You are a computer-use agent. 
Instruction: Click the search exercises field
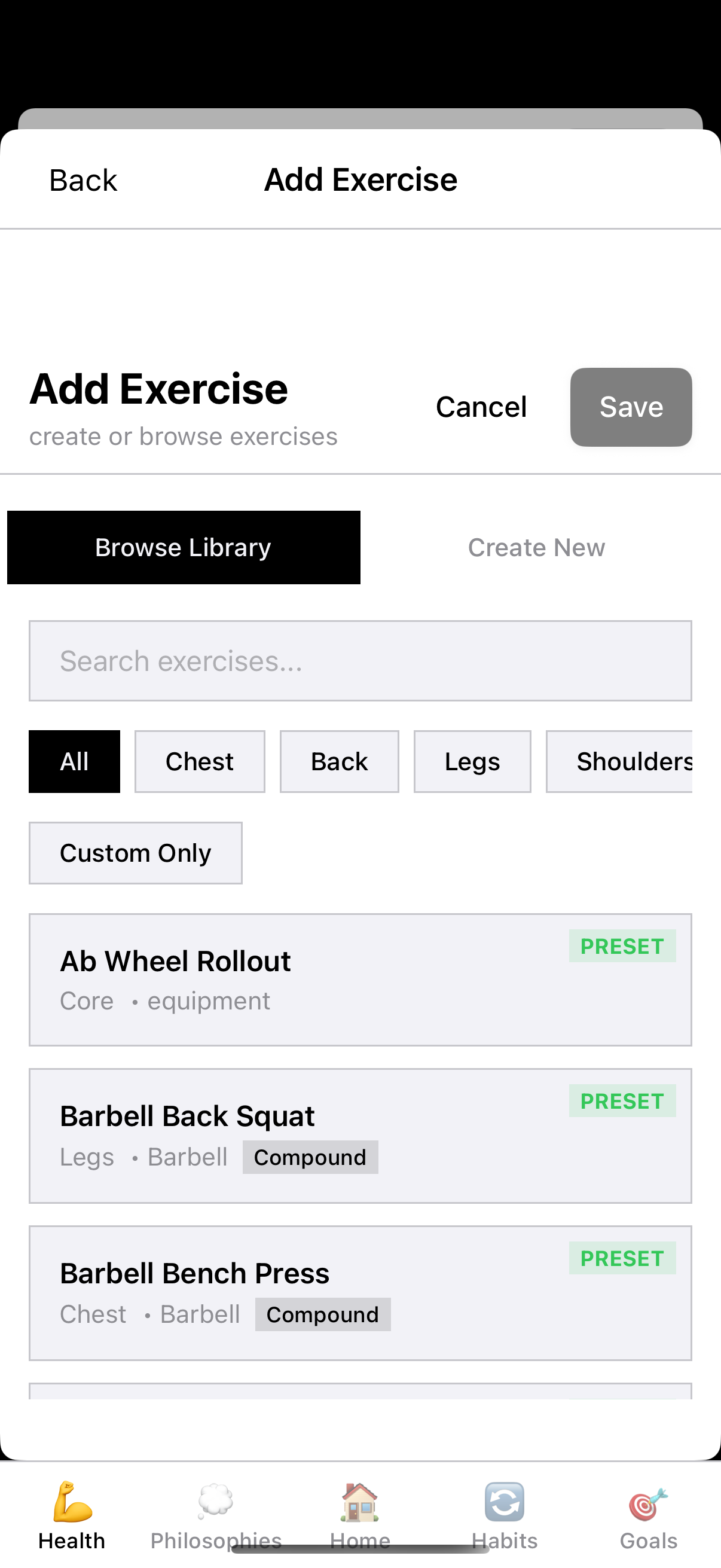click(x=360, y=661)
